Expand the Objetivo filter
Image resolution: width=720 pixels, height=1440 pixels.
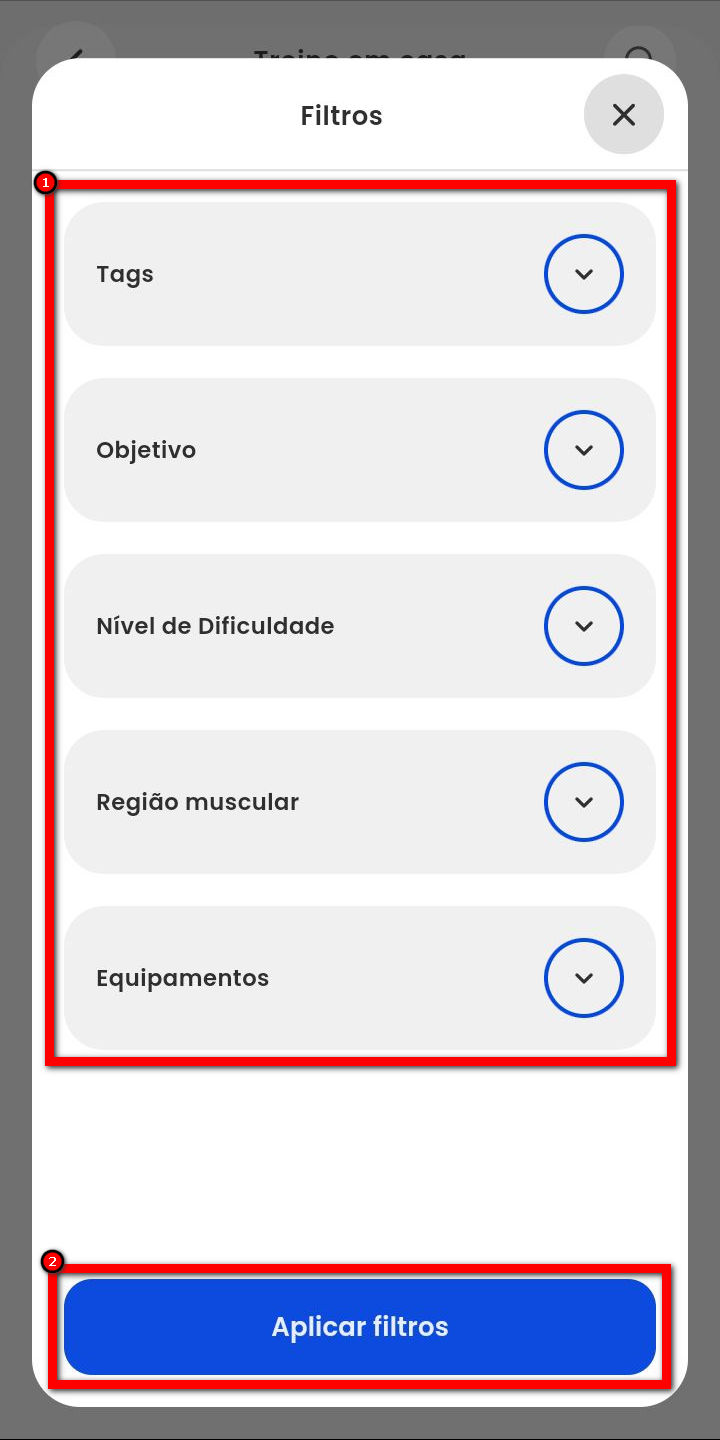(x=583, y=450)
